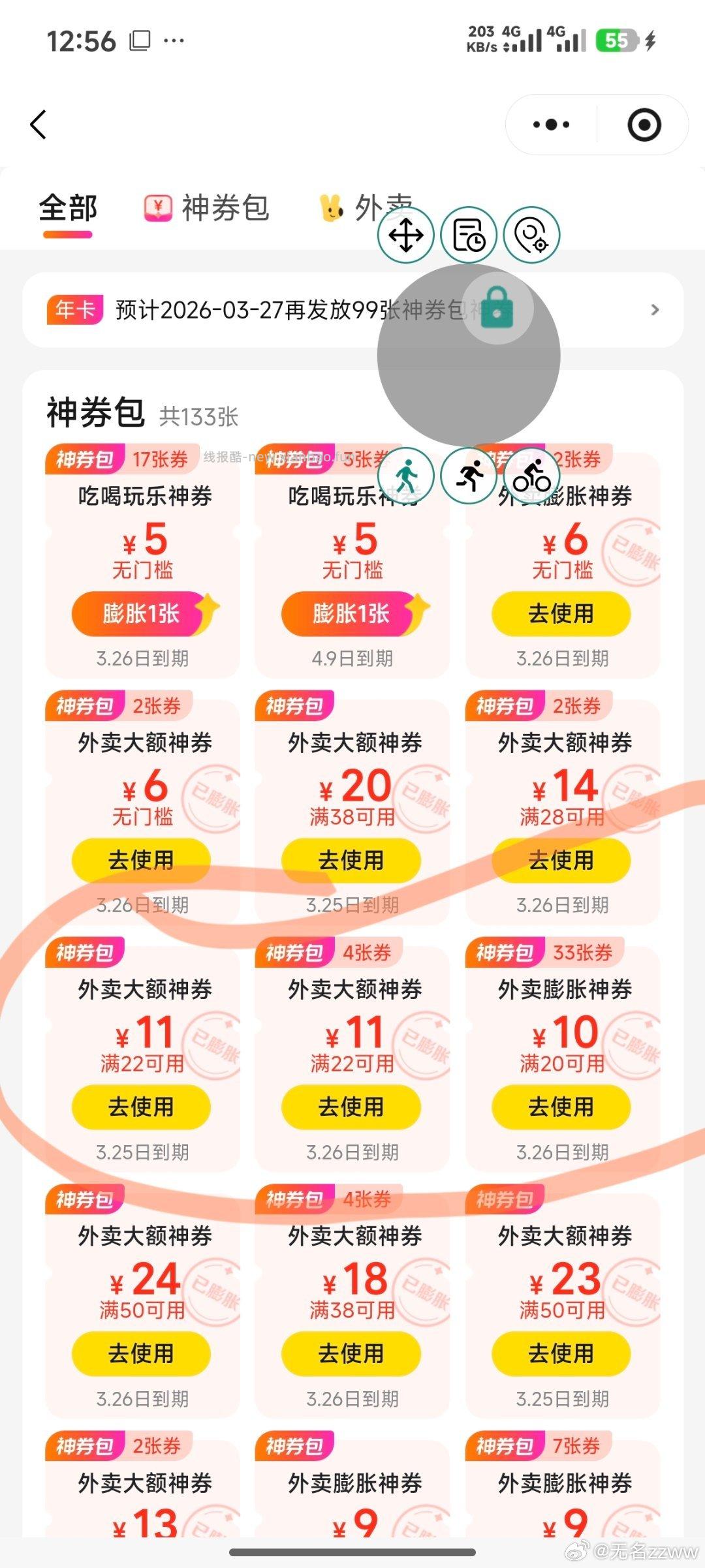Tap 去使用 on the ¥6 无门槛 coupon

(560, 613)
